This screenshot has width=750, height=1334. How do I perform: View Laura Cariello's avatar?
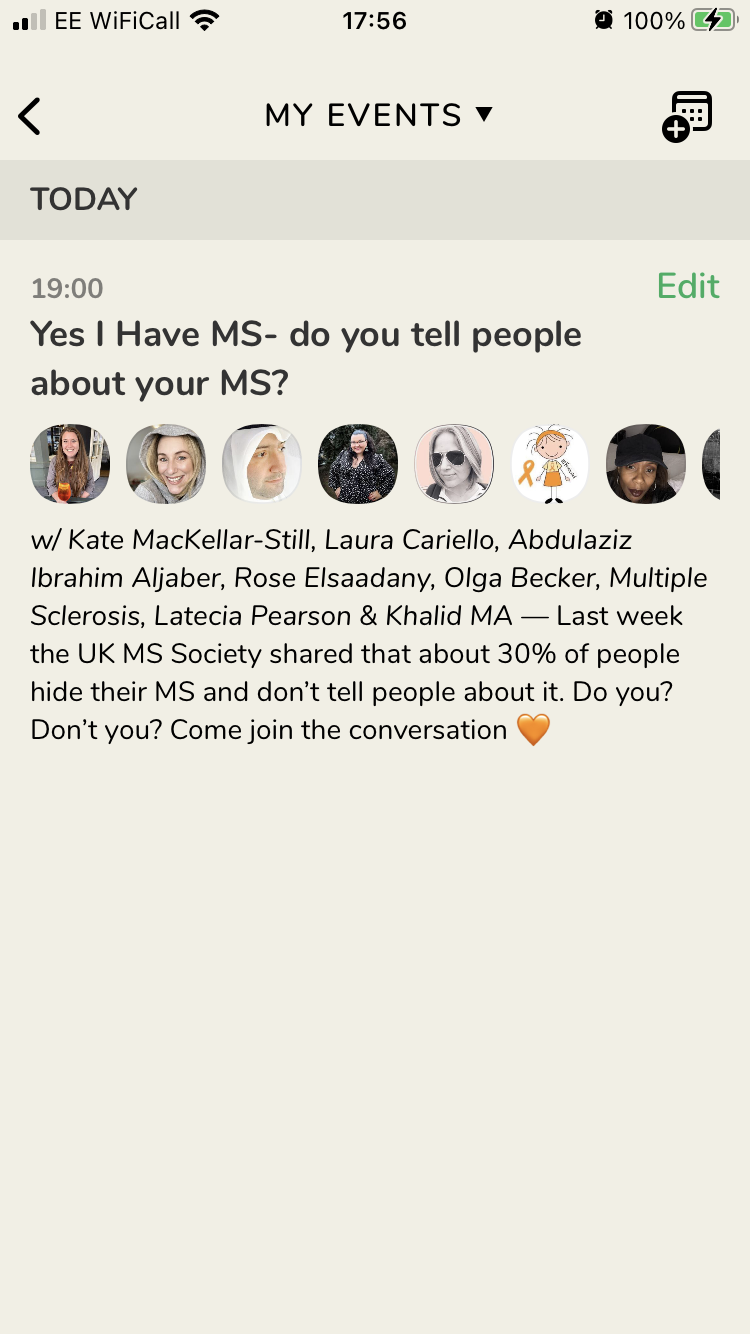tap(166, 463)
